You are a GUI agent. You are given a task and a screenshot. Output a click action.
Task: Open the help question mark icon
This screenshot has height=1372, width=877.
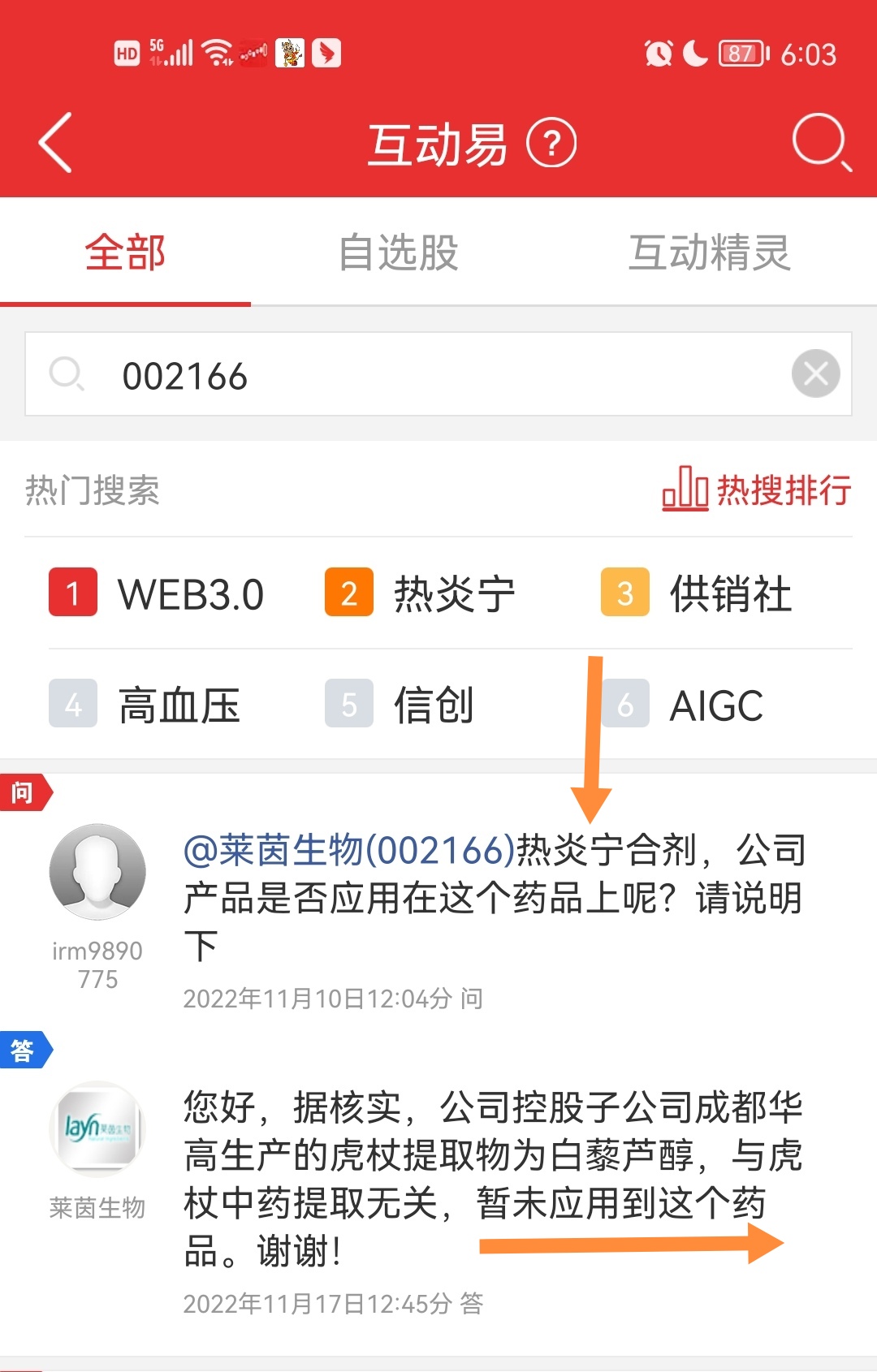click(551, 144)
